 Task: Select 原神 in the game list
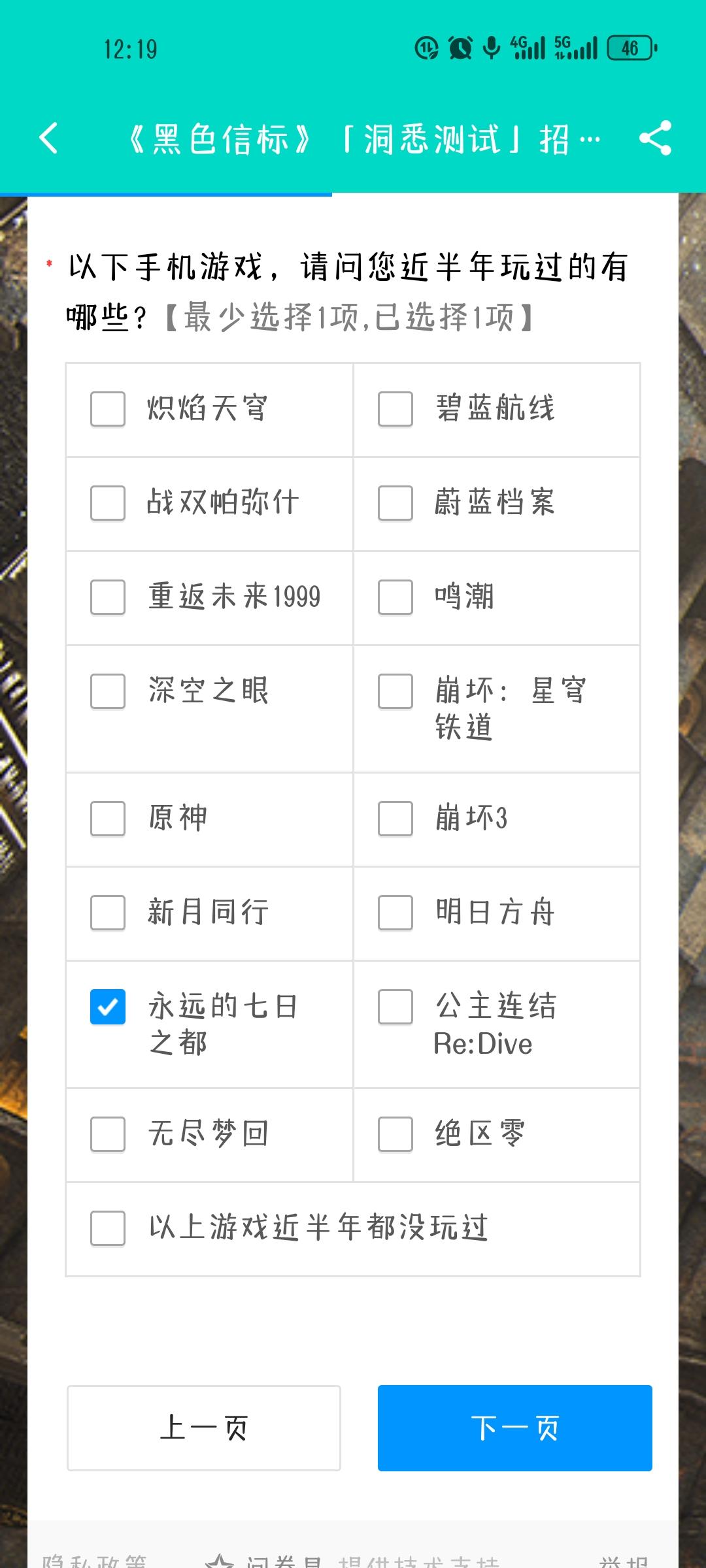point(107,818)
